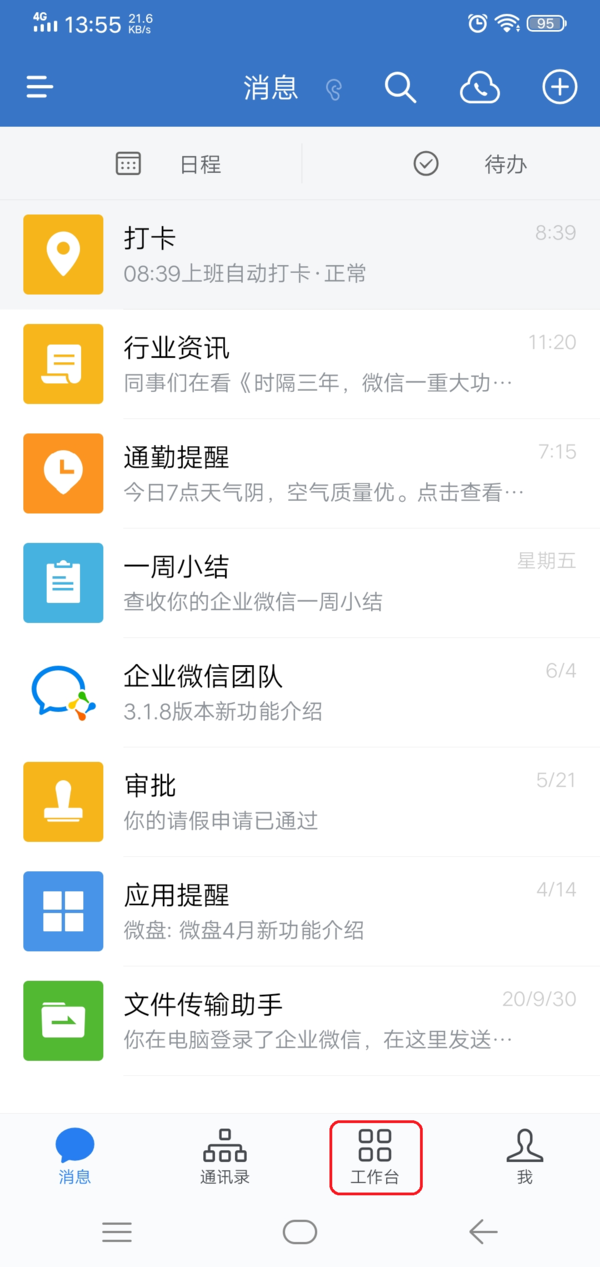Open 文件传输助手 file transfer
The width and height of the screenshot is (600, 1267).
[300, 1021]
